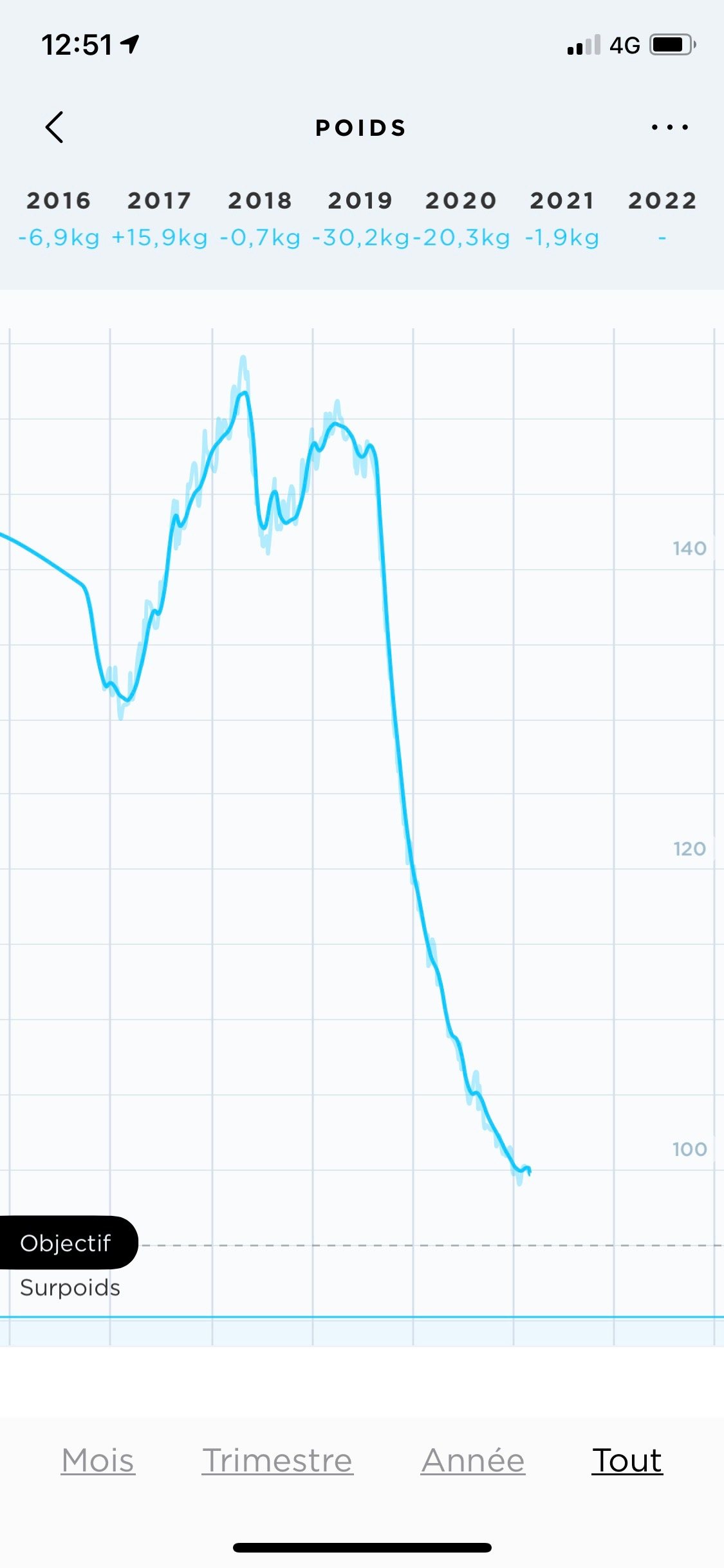Go back using the back arrow

tap(55, 127)
